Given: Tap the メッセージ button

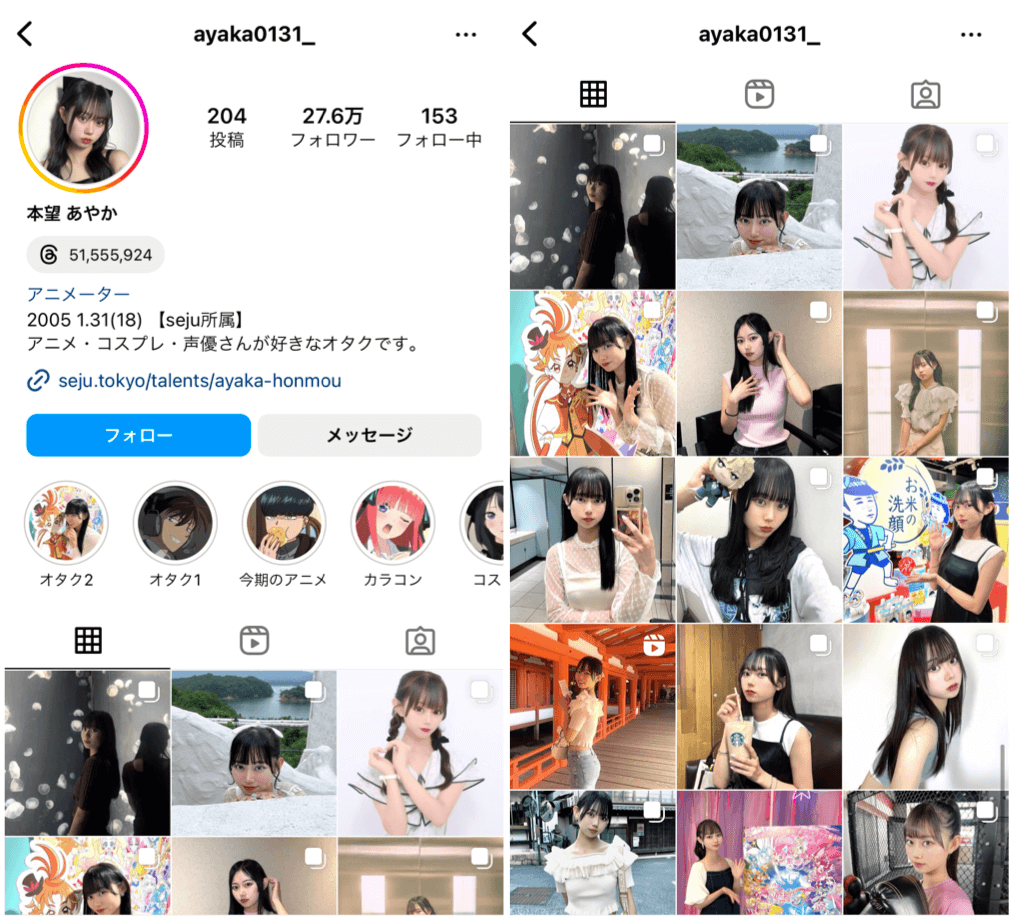Looking at the screenshot, I should pyautogui.click(x=369, y=435).
